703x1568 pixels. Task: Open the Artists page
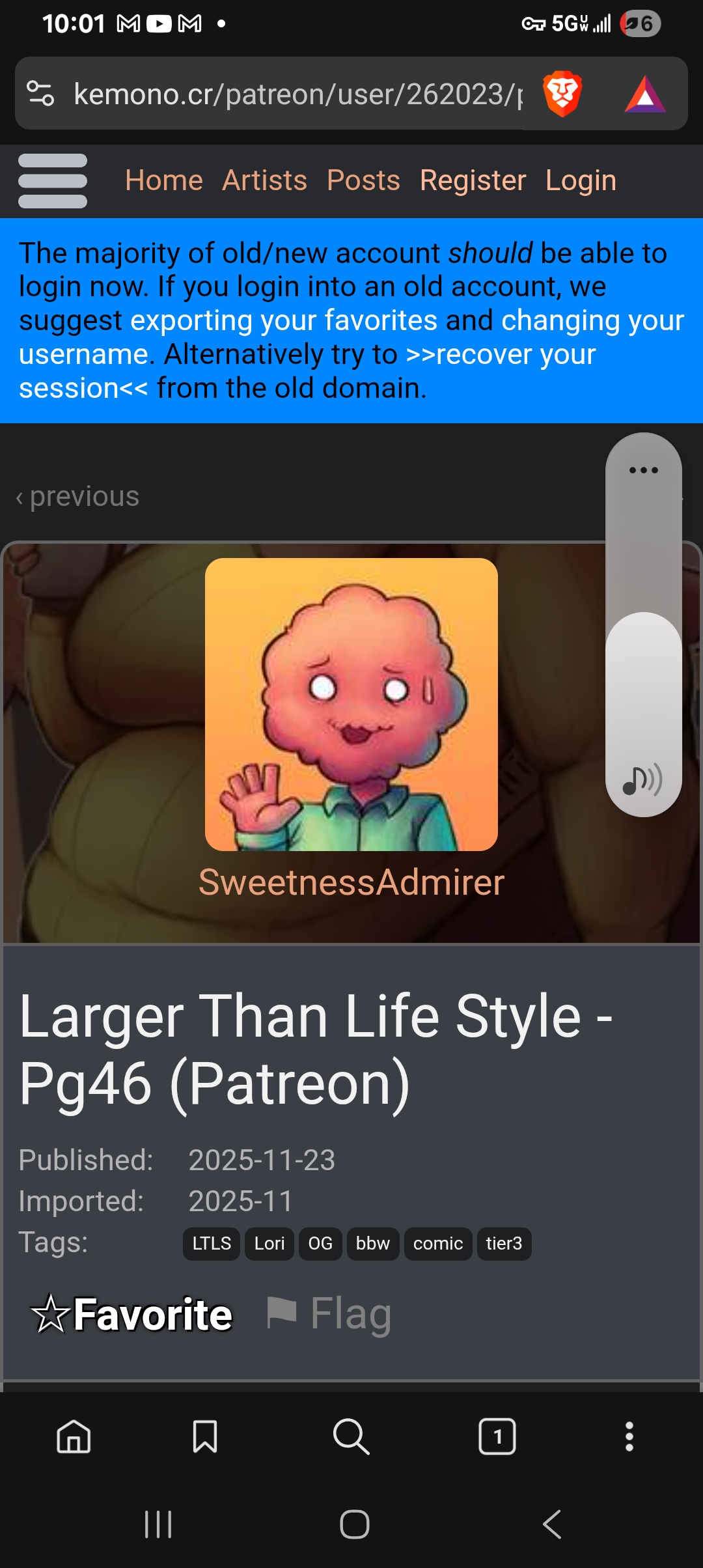click(x=264, y=180)
